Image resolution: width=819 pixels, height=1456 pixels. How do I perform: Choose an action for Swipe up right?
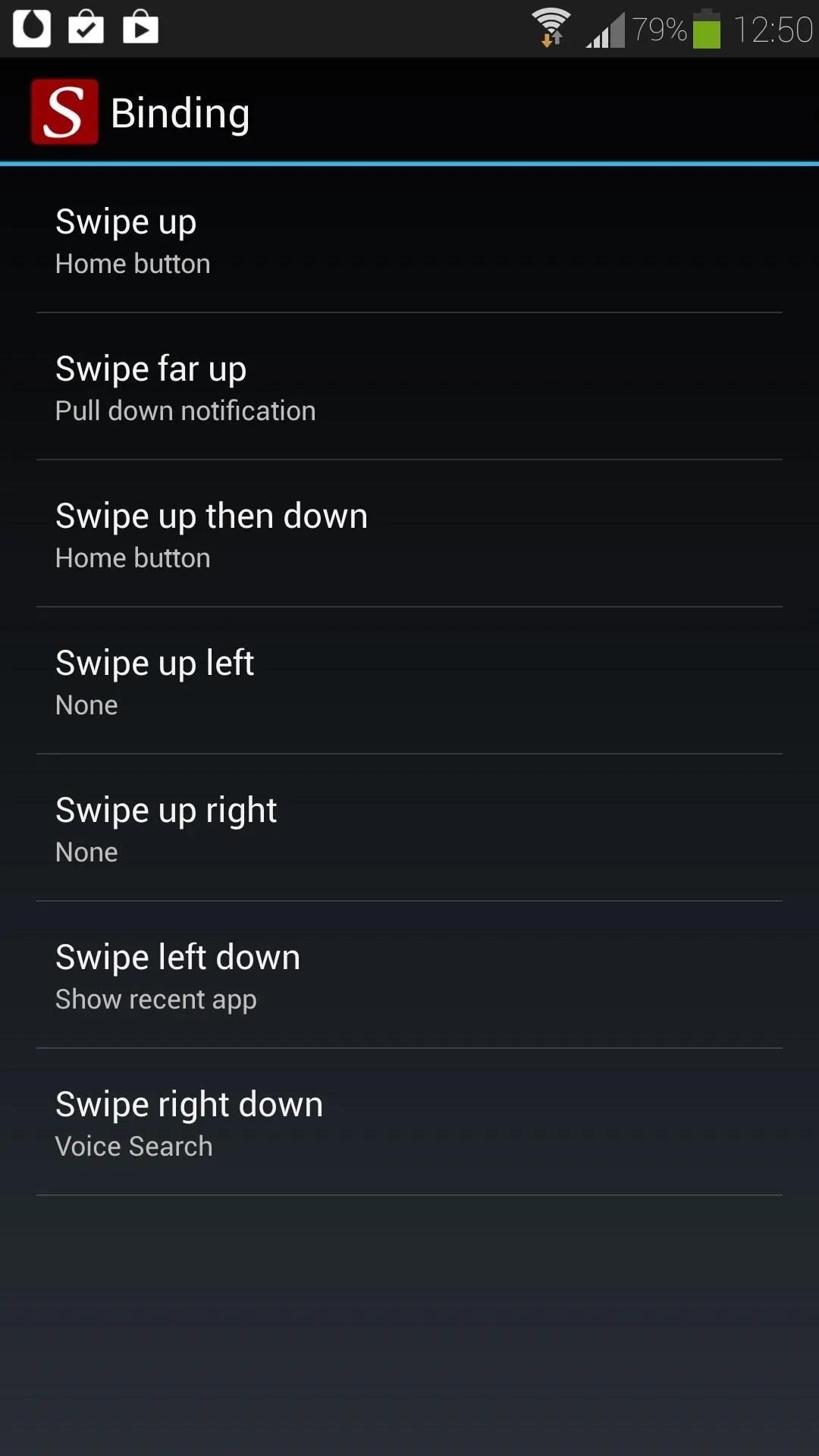pos(409,828)
